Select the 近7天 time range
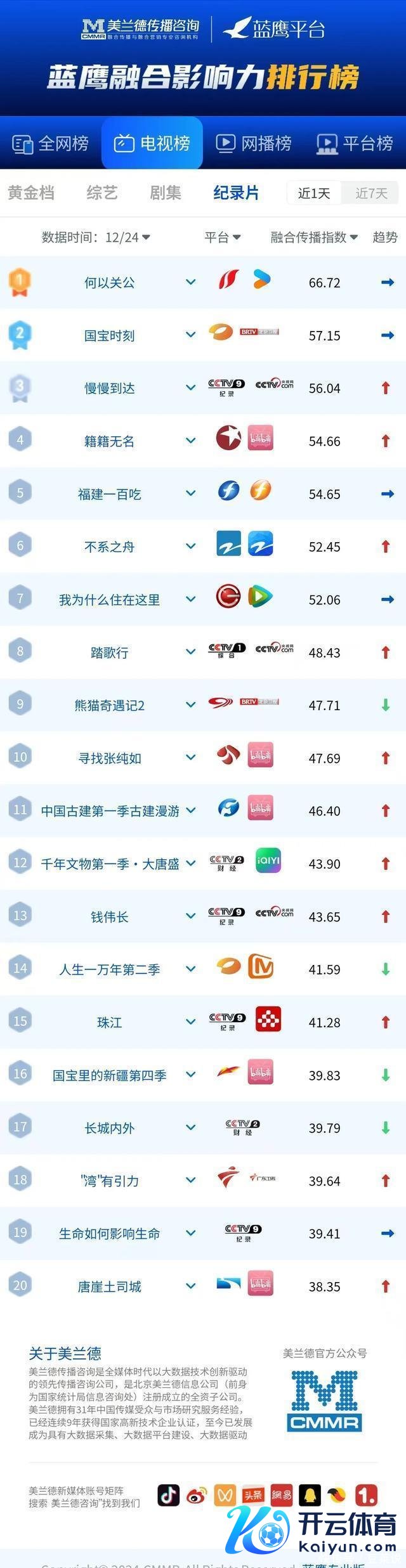Image resolution: width=406 pixels, height=1568 pixels. (371, 193)
